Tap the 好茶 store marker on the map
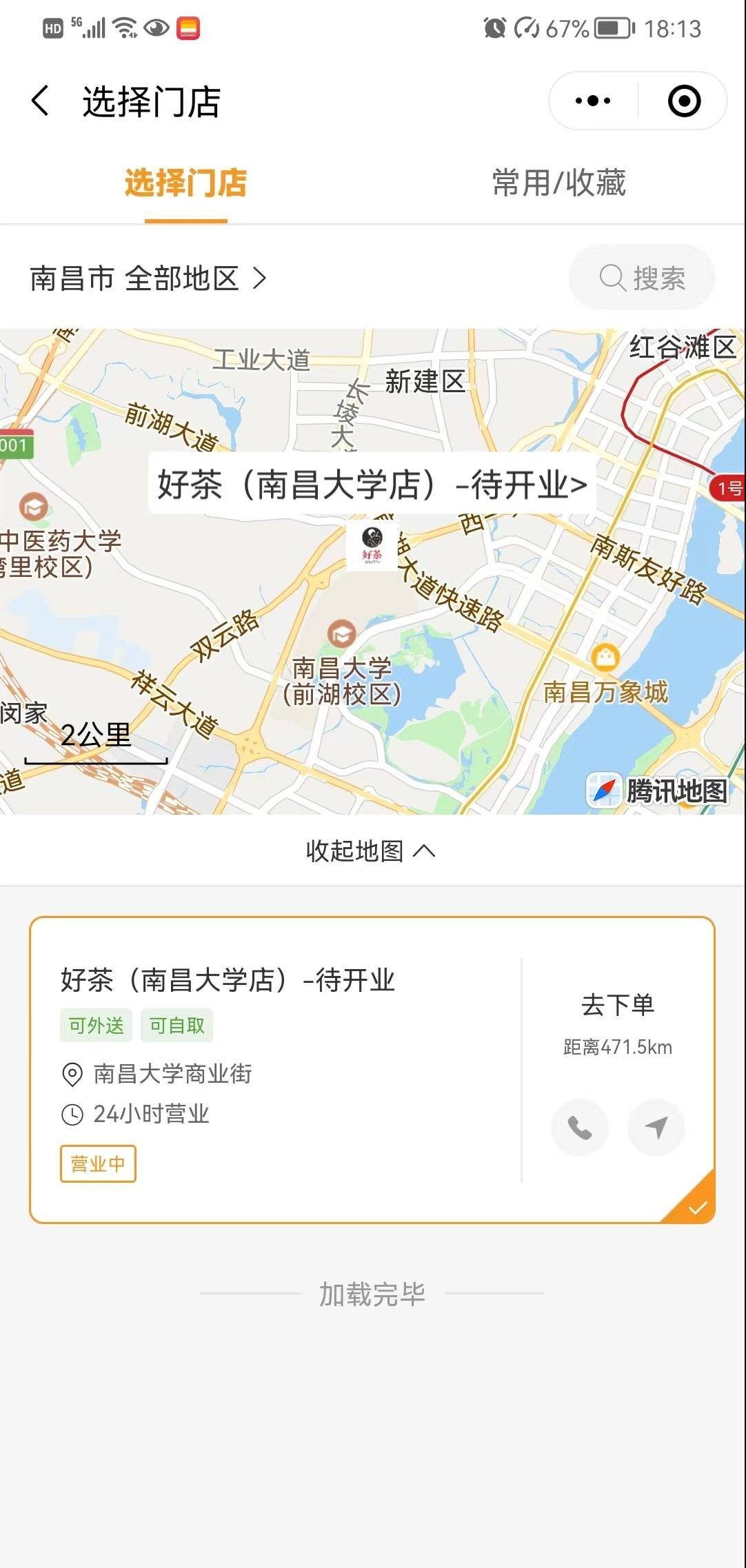746x1568 pixels. (372, 545)
